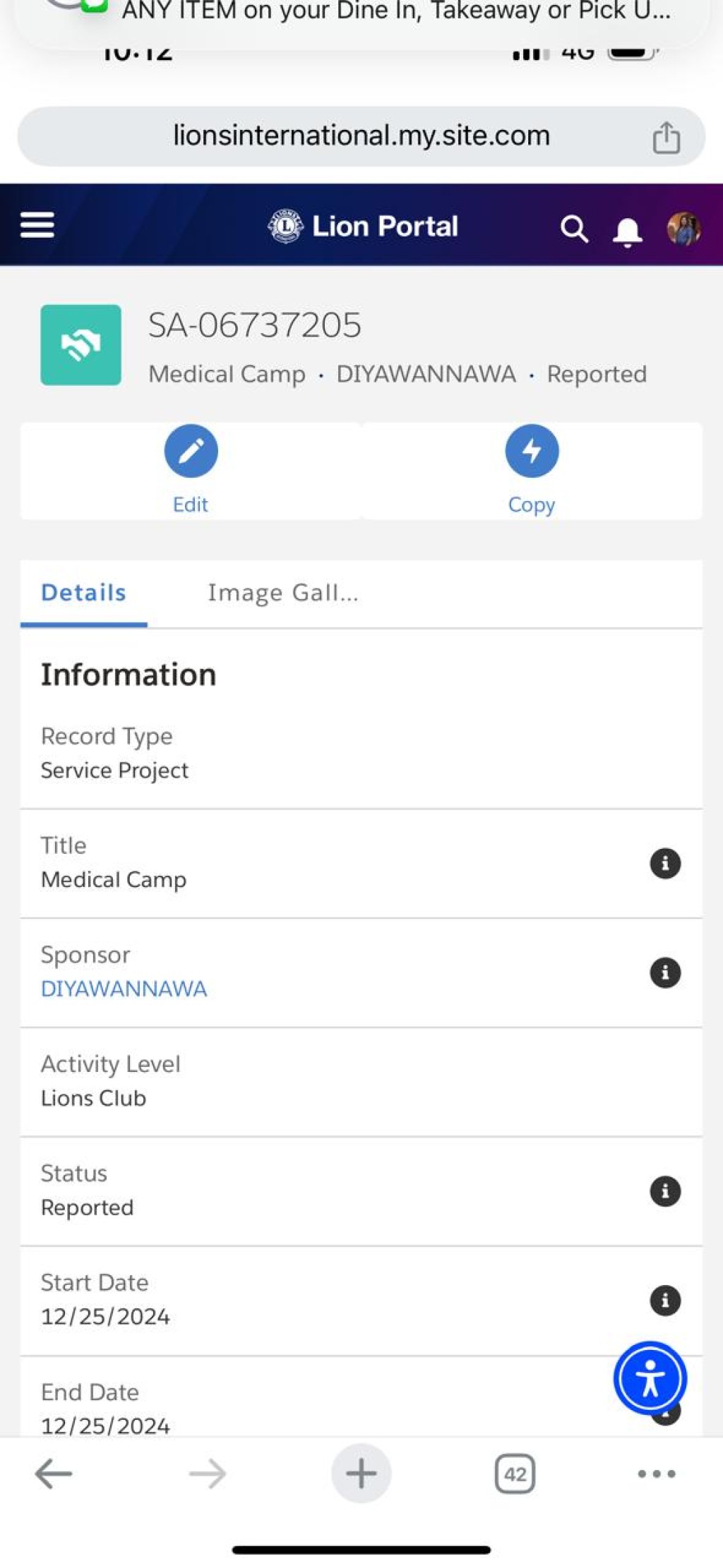View the 42 open tabs
723x1568 pixels.
tap(515, 1473)
